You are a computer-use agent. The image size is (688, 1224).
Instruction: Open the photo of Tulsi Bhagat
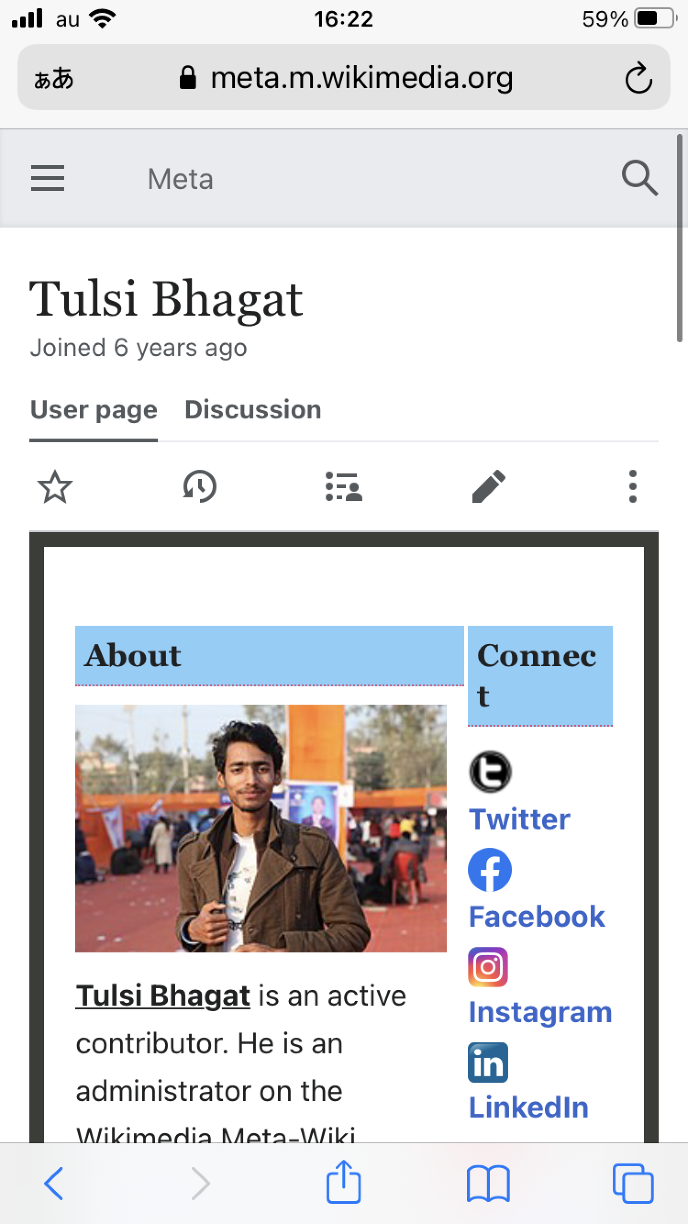point(260,828)
